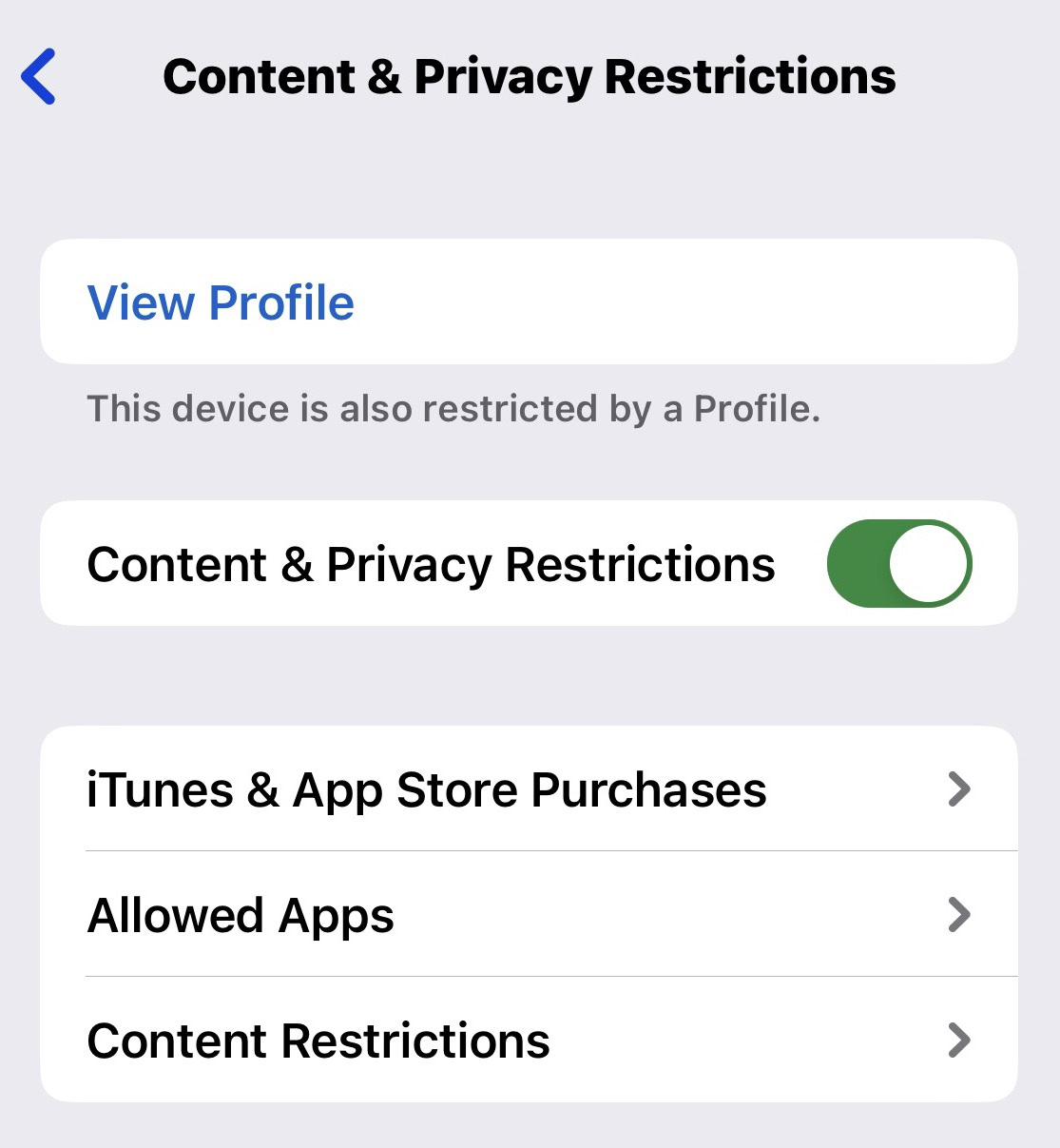Screen dimensions: 1060x1148
Task: Go to Content Restrictions
Action: [528, 1041]
